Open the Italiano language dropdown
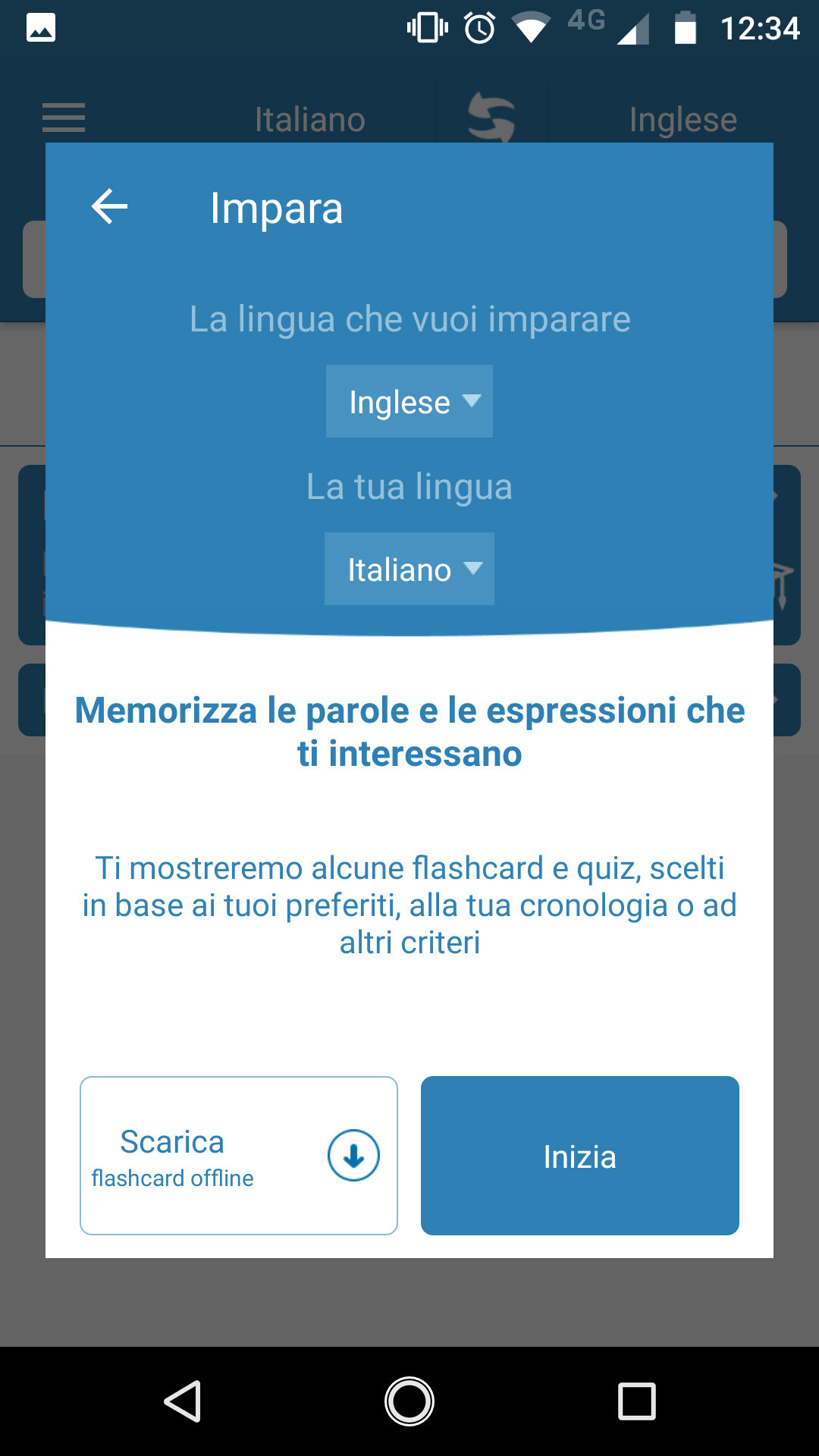Viewport: 819px width, 1456px height. tap(409, 569)
